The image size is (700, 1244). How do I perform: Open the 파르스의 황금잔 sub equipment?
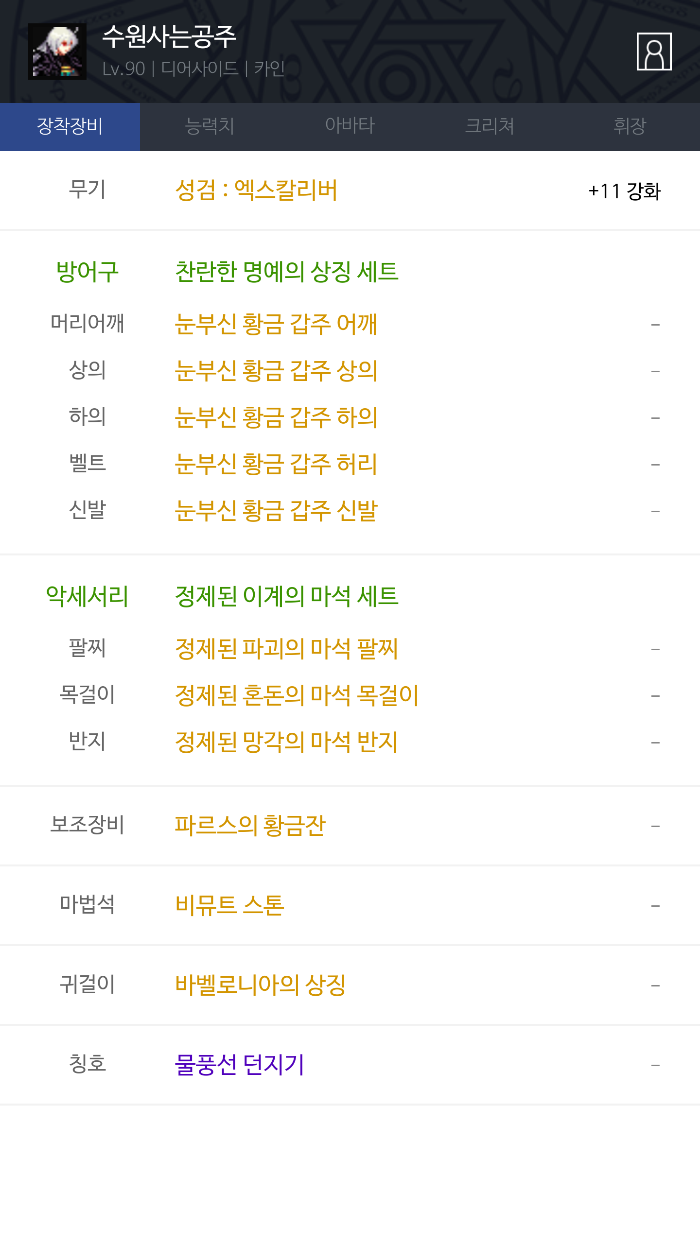250,826
